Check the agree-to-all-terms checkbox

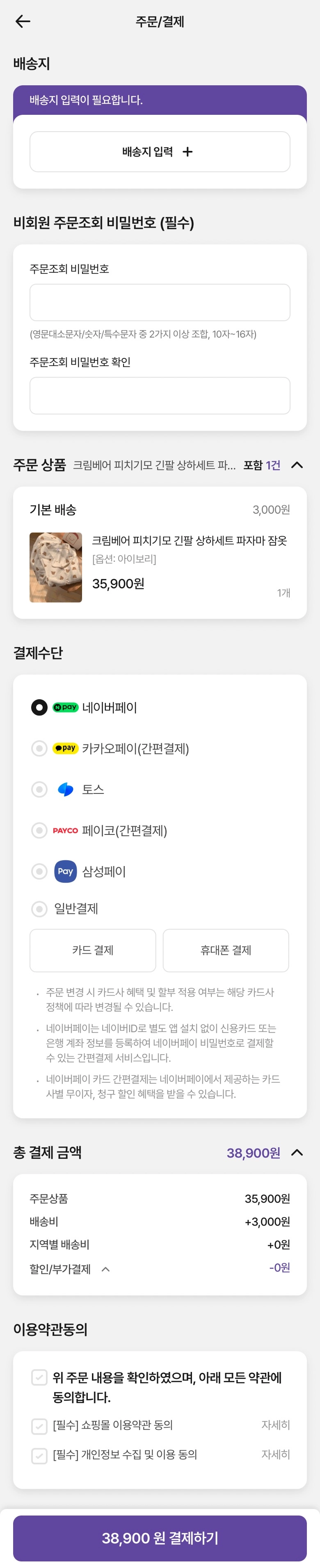point(39,1377)
